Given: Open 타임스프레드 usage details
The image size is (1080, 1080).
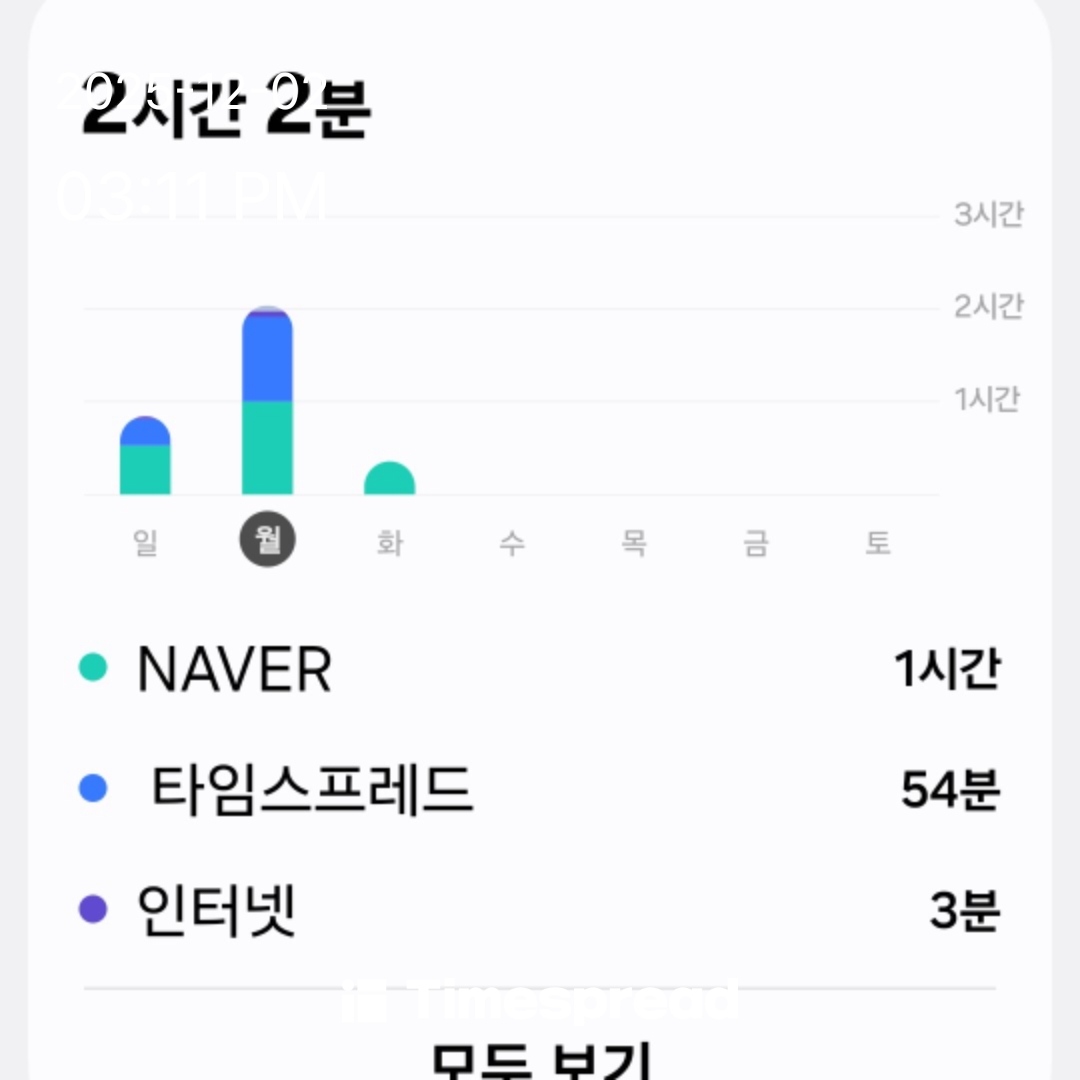Looking at the screenshot, I should (540, 790).
